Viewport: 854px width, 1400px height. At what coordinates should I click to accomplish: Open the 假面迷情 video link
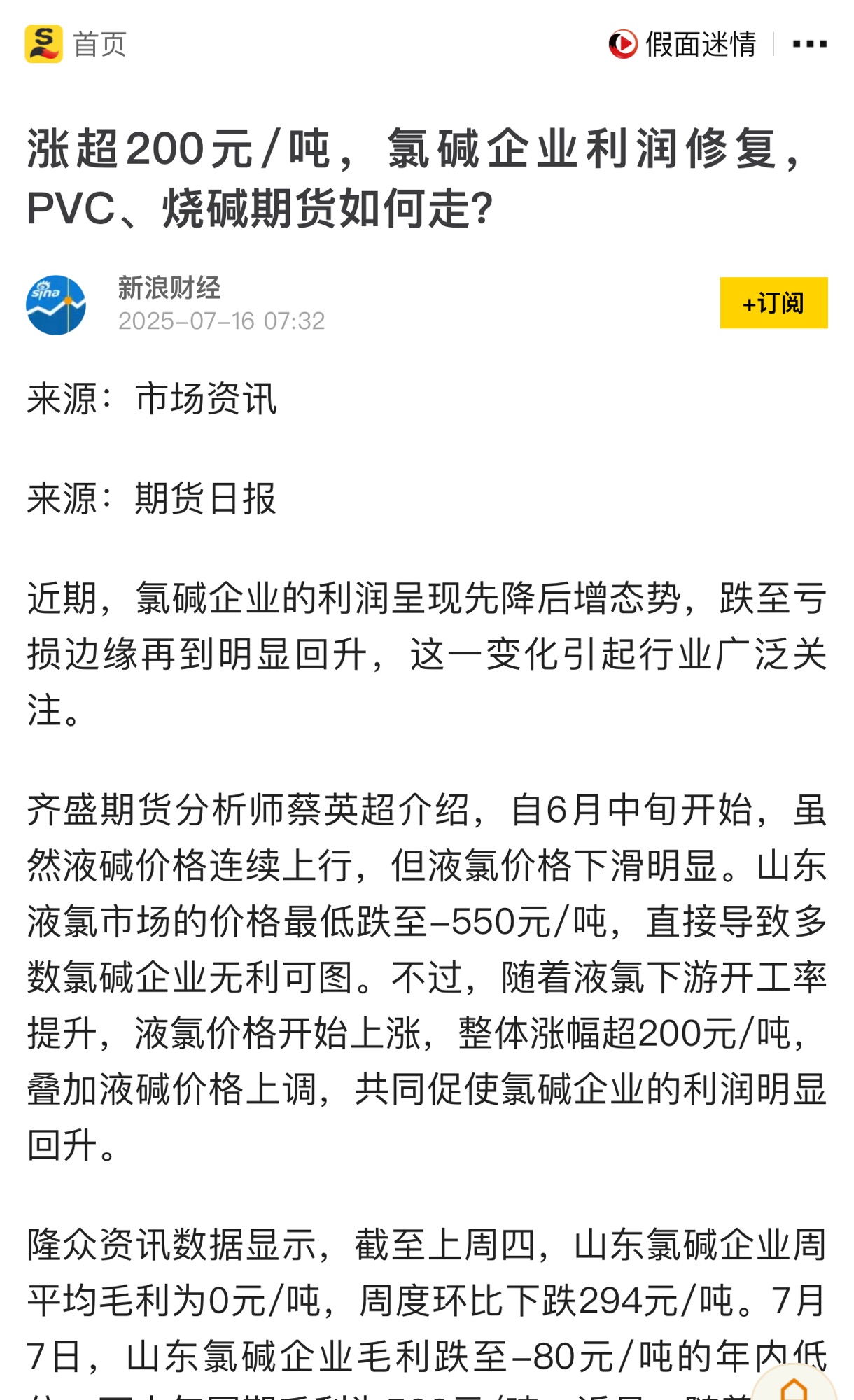pos(682,44)
